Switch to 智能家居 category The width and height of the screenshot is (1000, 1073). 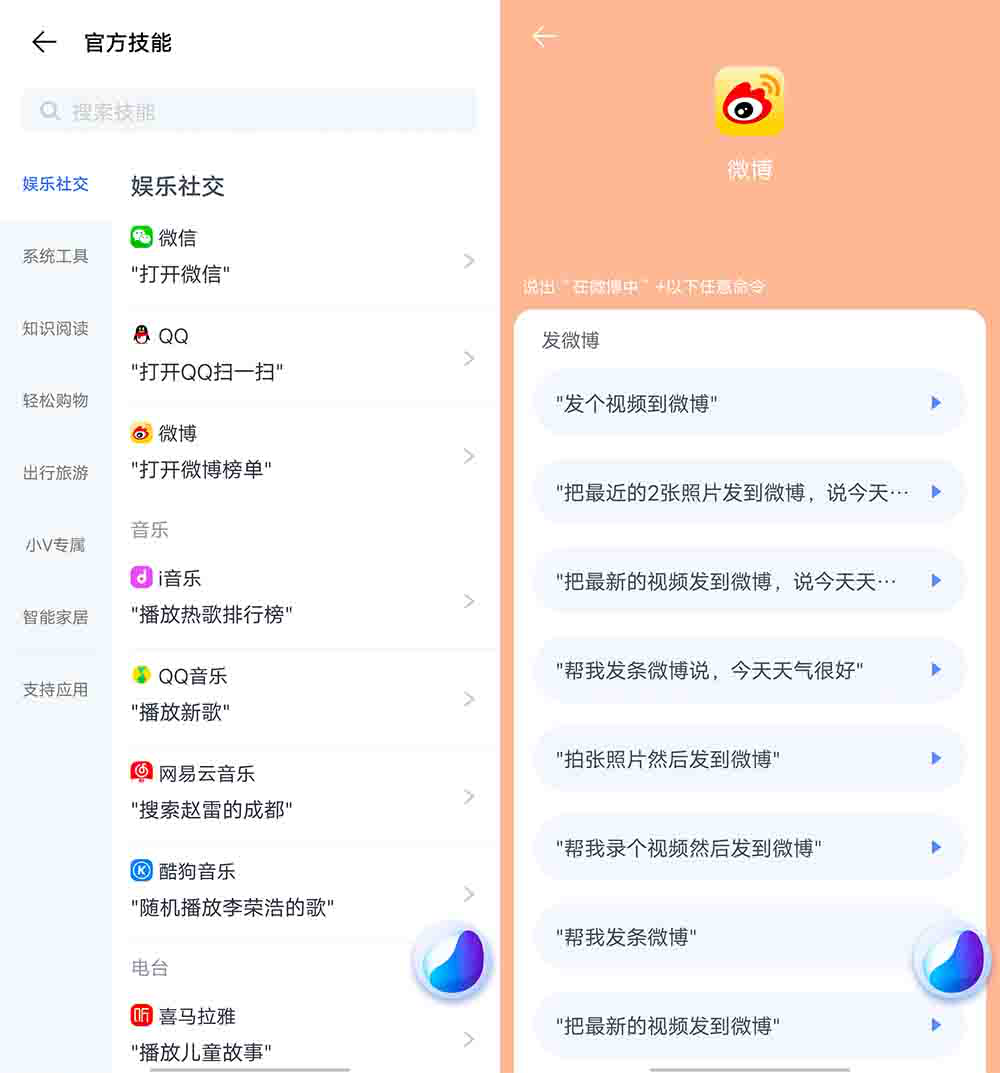(56, 617)
